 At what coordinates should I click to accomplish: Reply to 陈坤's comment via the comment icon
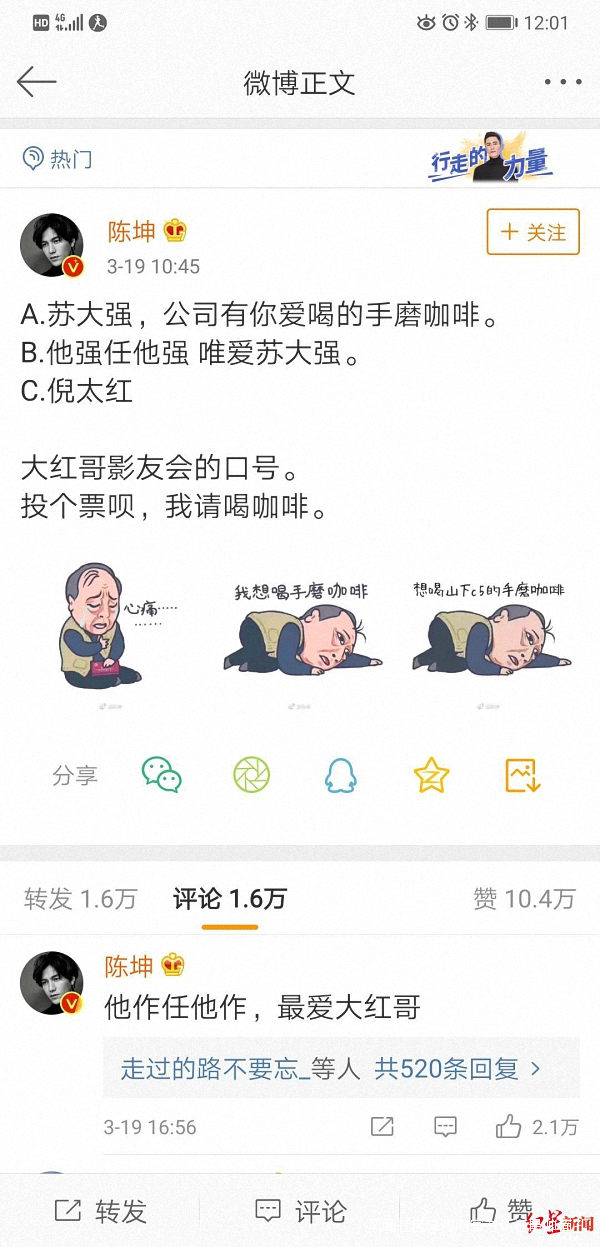[445, 1127]
